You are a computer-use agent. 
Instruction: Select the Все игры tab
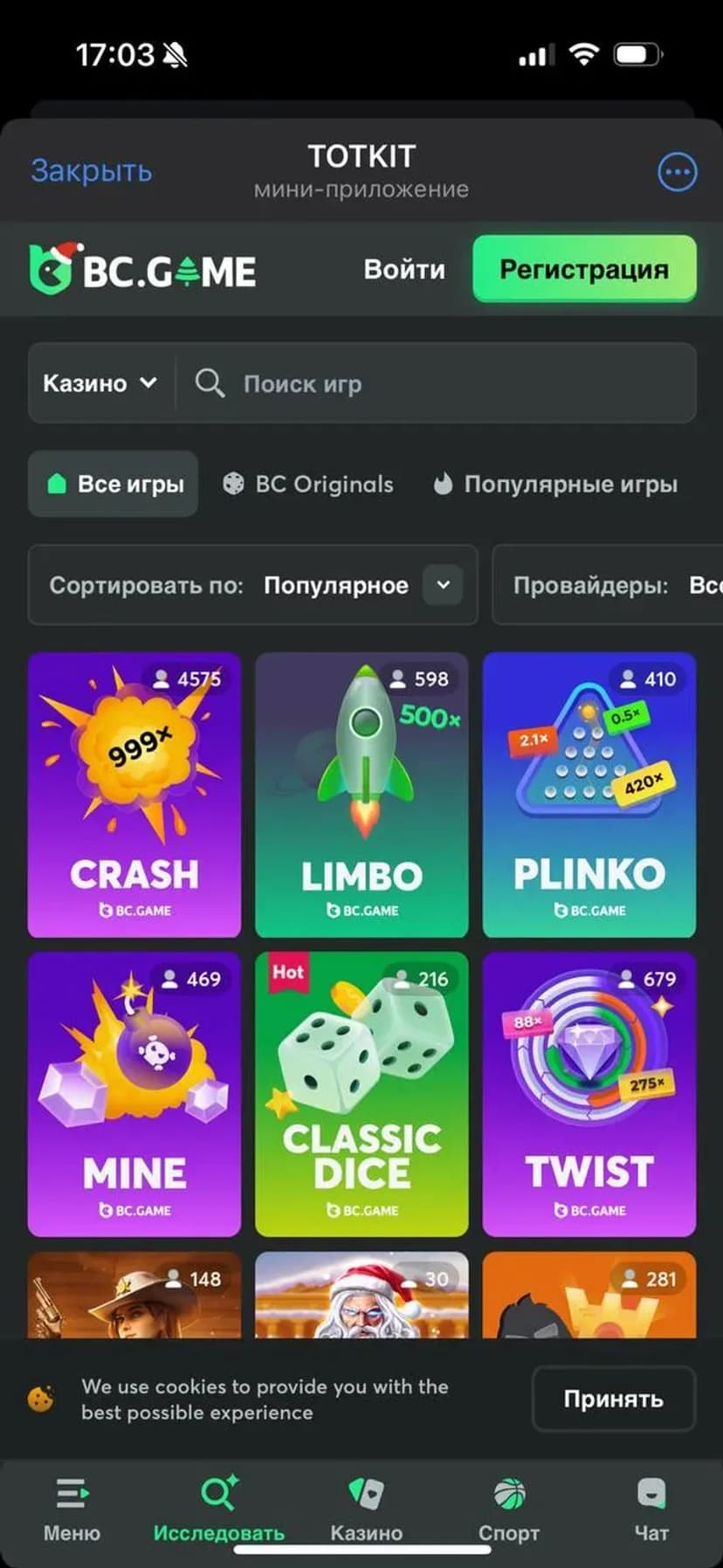click(114, 485)
